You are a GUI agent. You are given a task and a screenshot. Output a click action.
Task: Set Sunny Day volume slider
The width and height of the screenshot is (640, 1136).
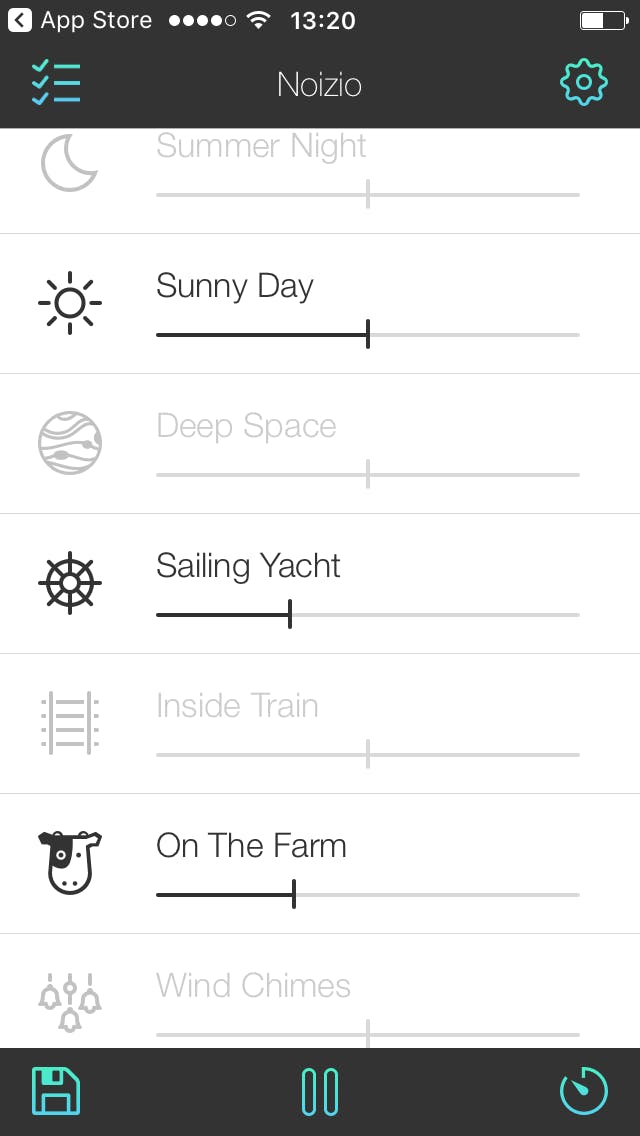pyautogui.click(x=368, y=334)
